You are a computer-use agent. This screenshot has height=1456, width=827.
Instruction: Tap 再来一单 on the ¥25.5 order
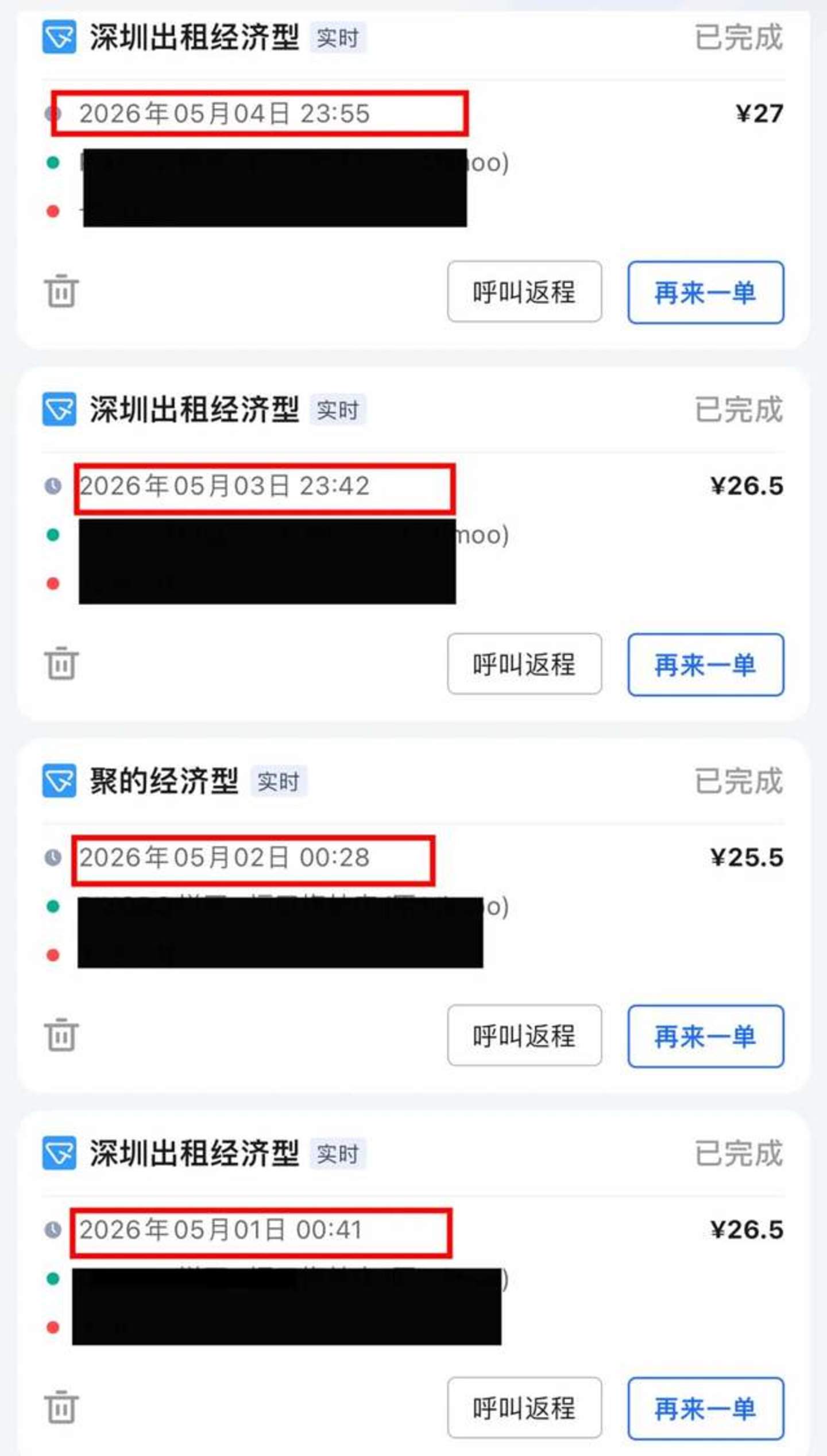(705, 1036)
